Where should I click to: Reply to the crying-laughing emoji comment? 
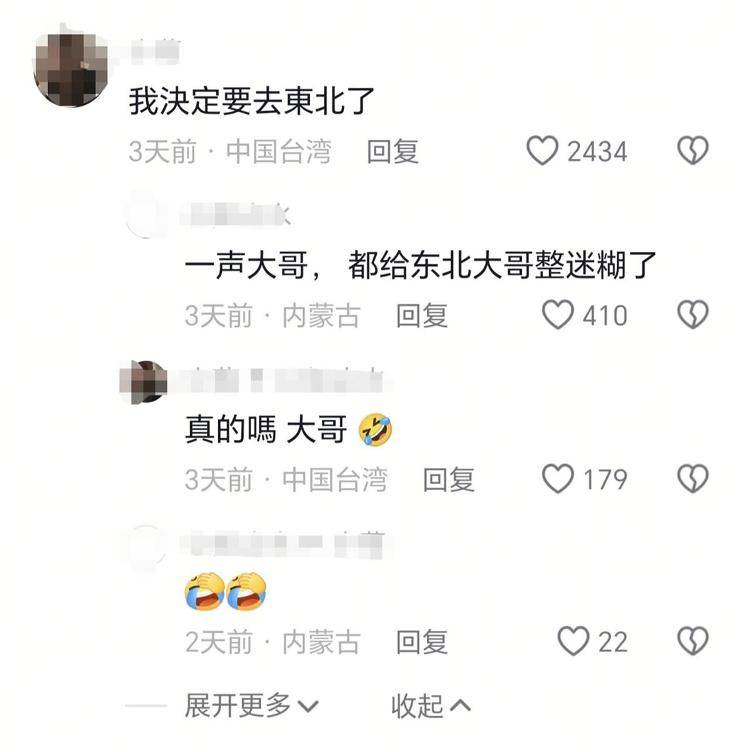point(421,641)
